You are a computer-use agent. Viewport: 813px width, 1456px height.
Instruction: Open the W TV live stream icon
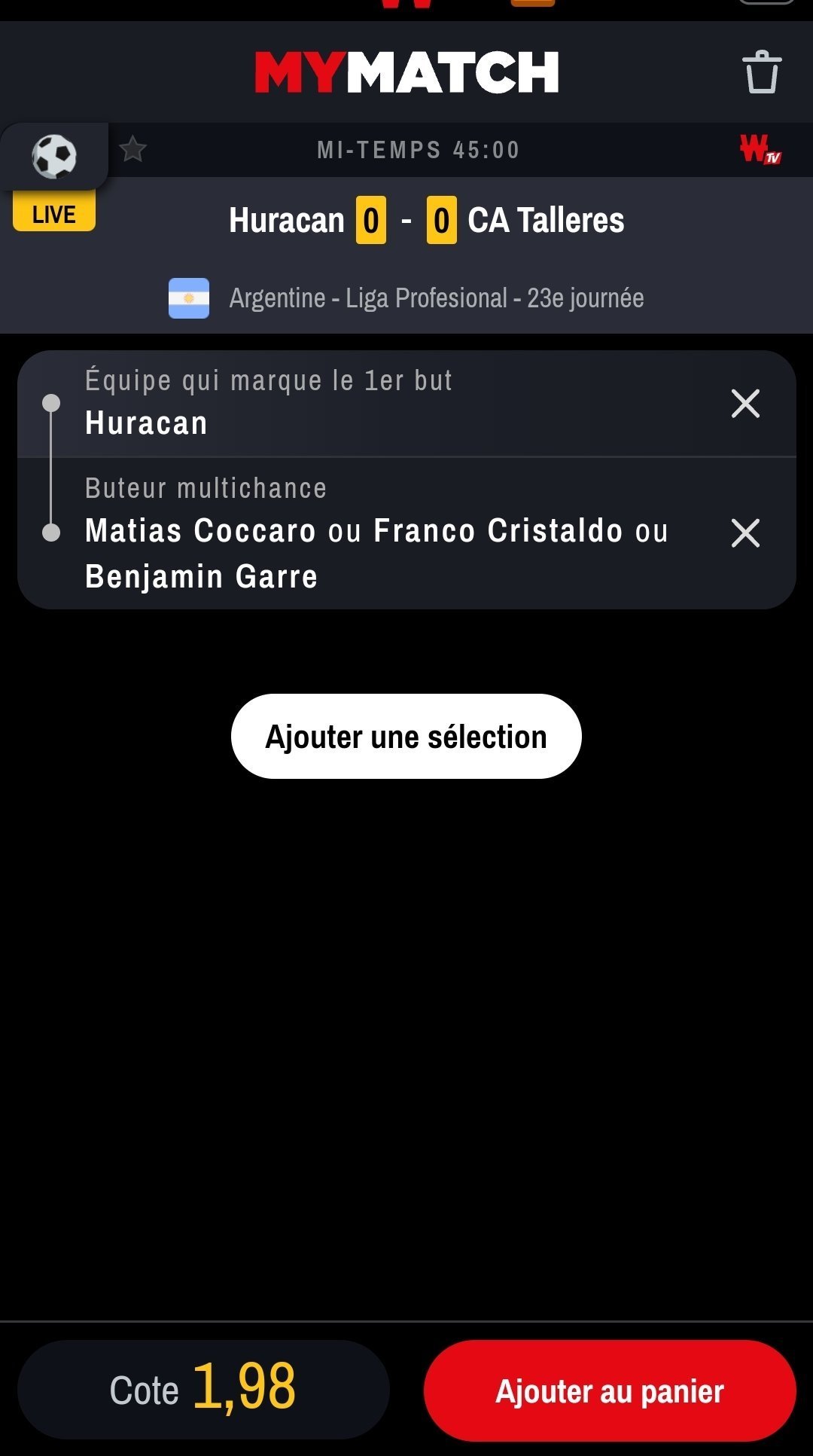(760, 149)
